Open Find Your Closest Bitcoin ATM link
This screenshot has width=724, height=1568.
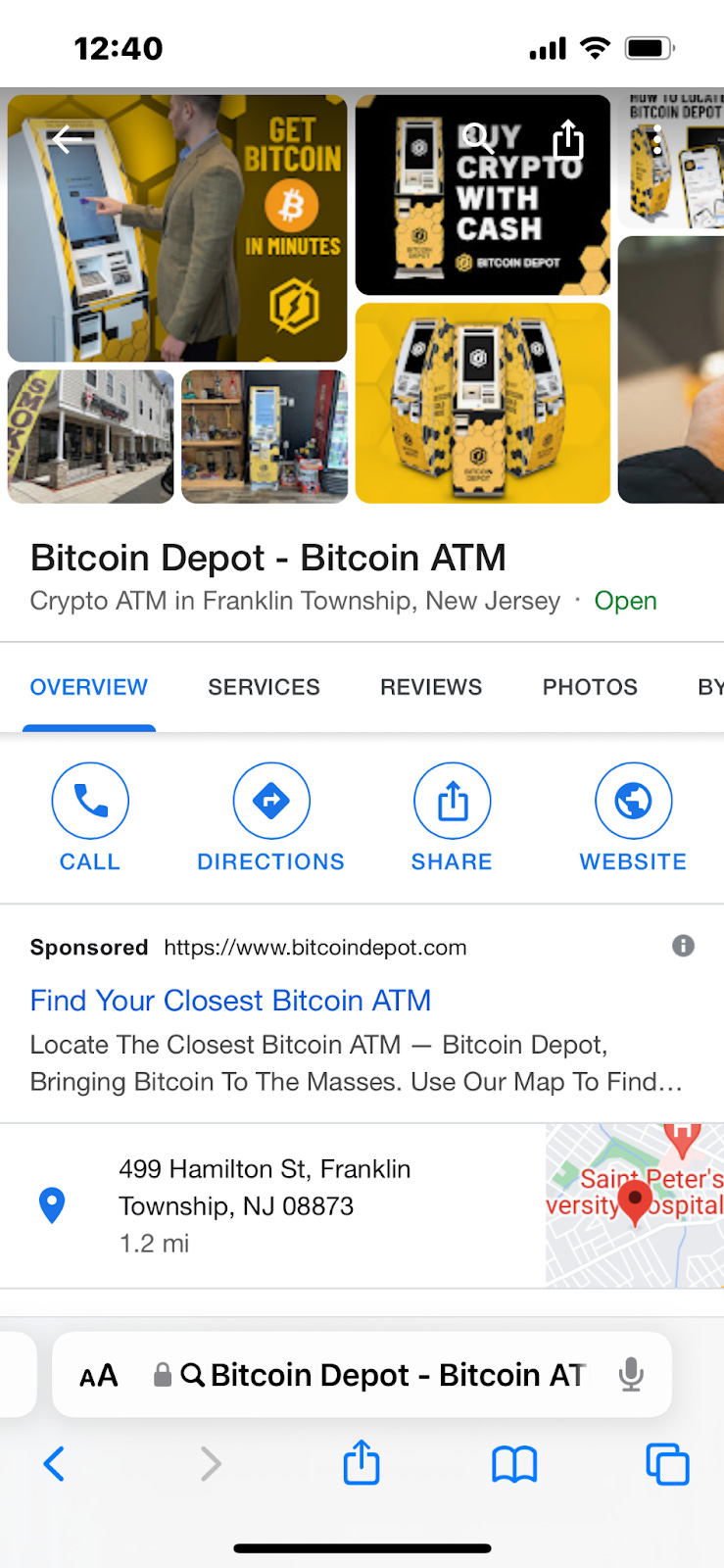point(230,1001)
